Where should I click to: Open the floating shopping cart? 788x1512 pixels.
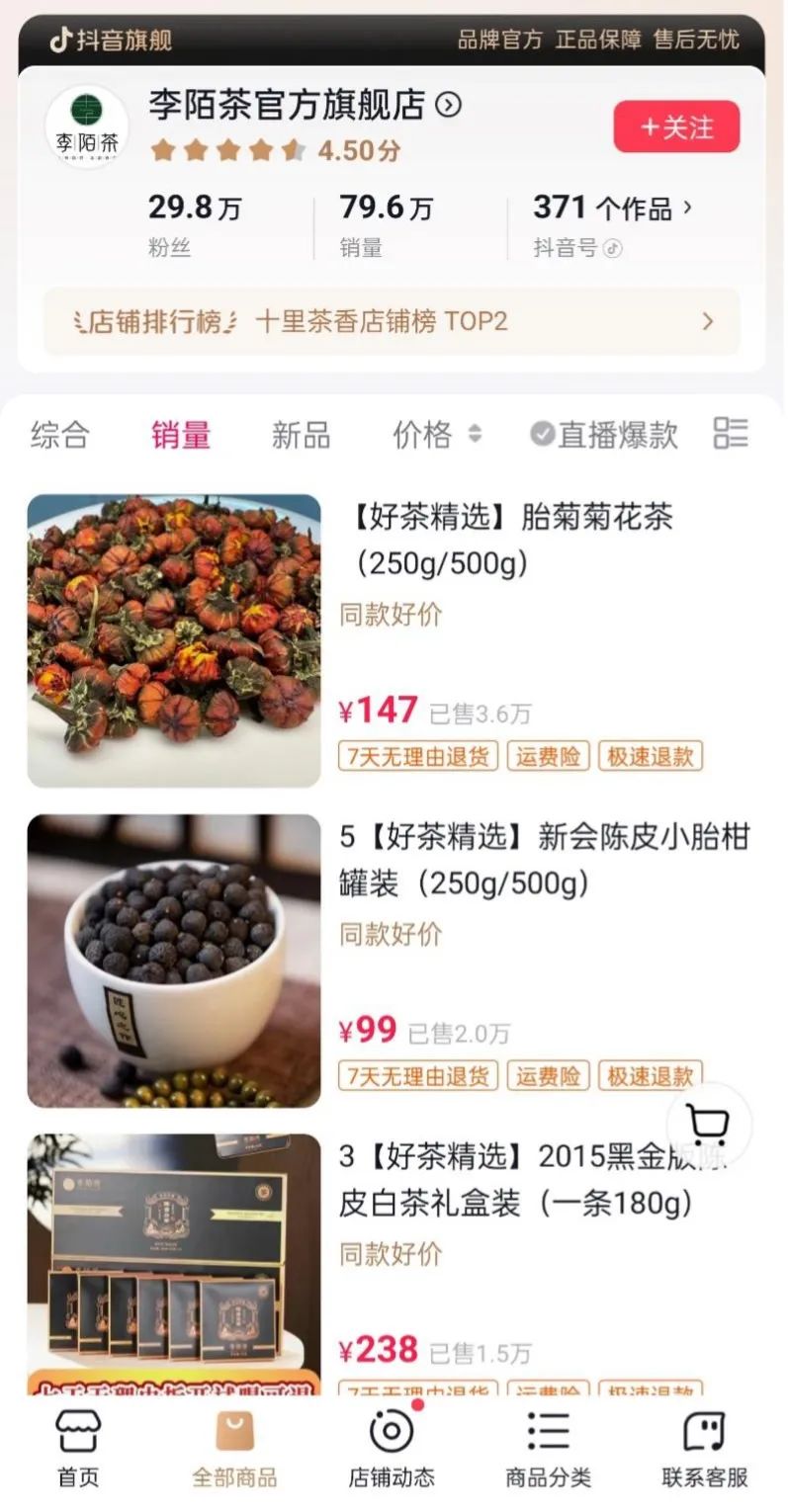pyautogui.click(x=709, y=1125)
